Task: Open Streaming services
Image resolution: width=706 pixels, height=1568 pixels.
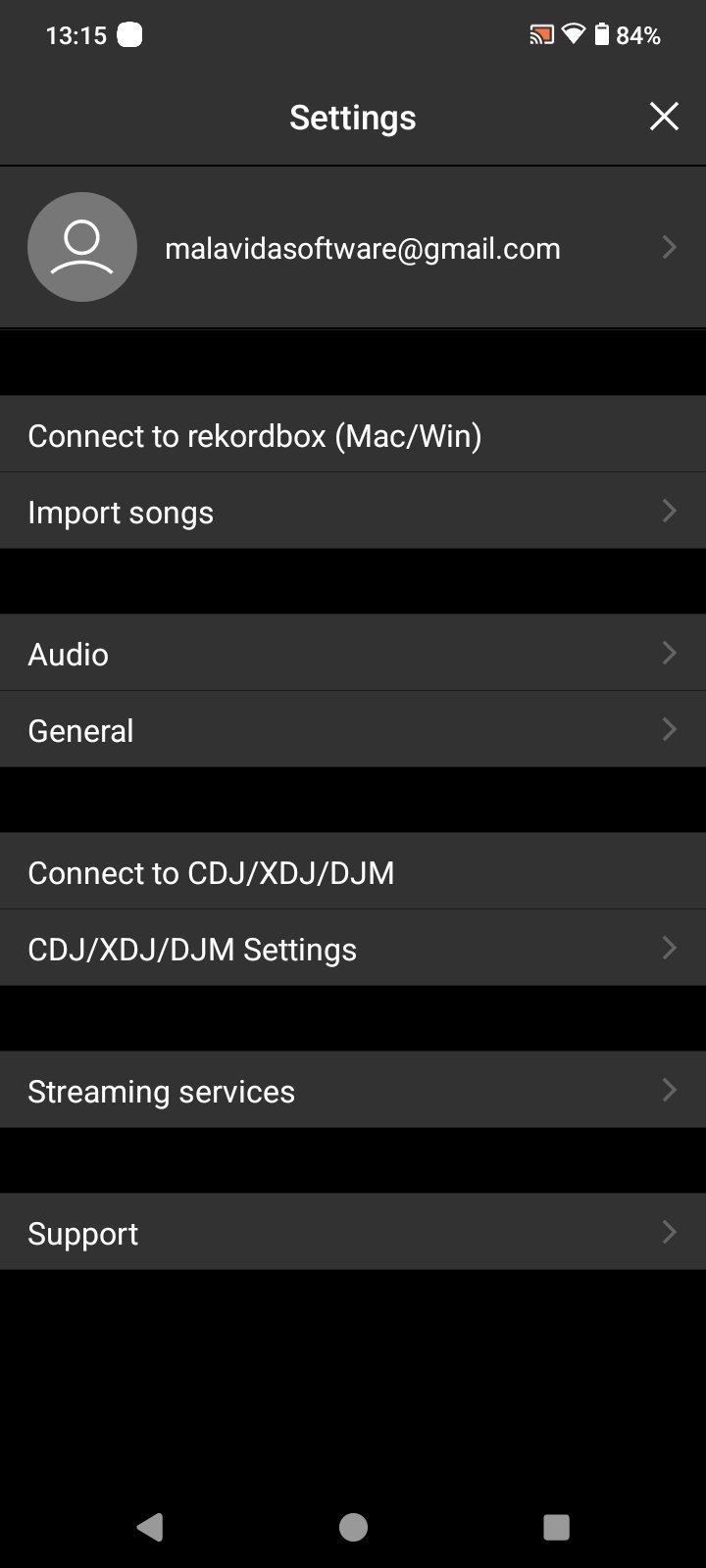Action: 353,1090
